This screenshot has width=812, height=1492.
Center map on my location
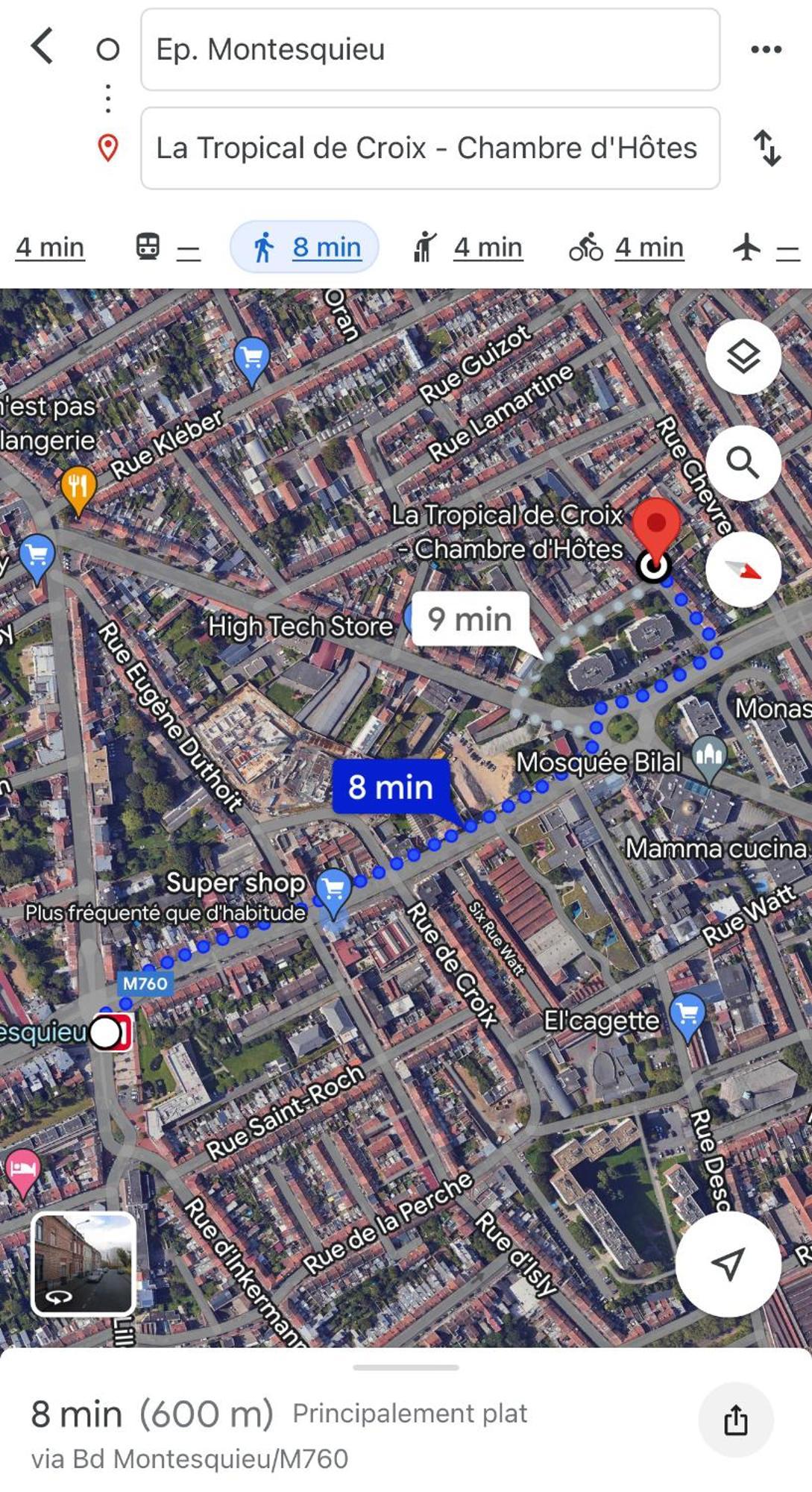click(x=728, y=1263)
